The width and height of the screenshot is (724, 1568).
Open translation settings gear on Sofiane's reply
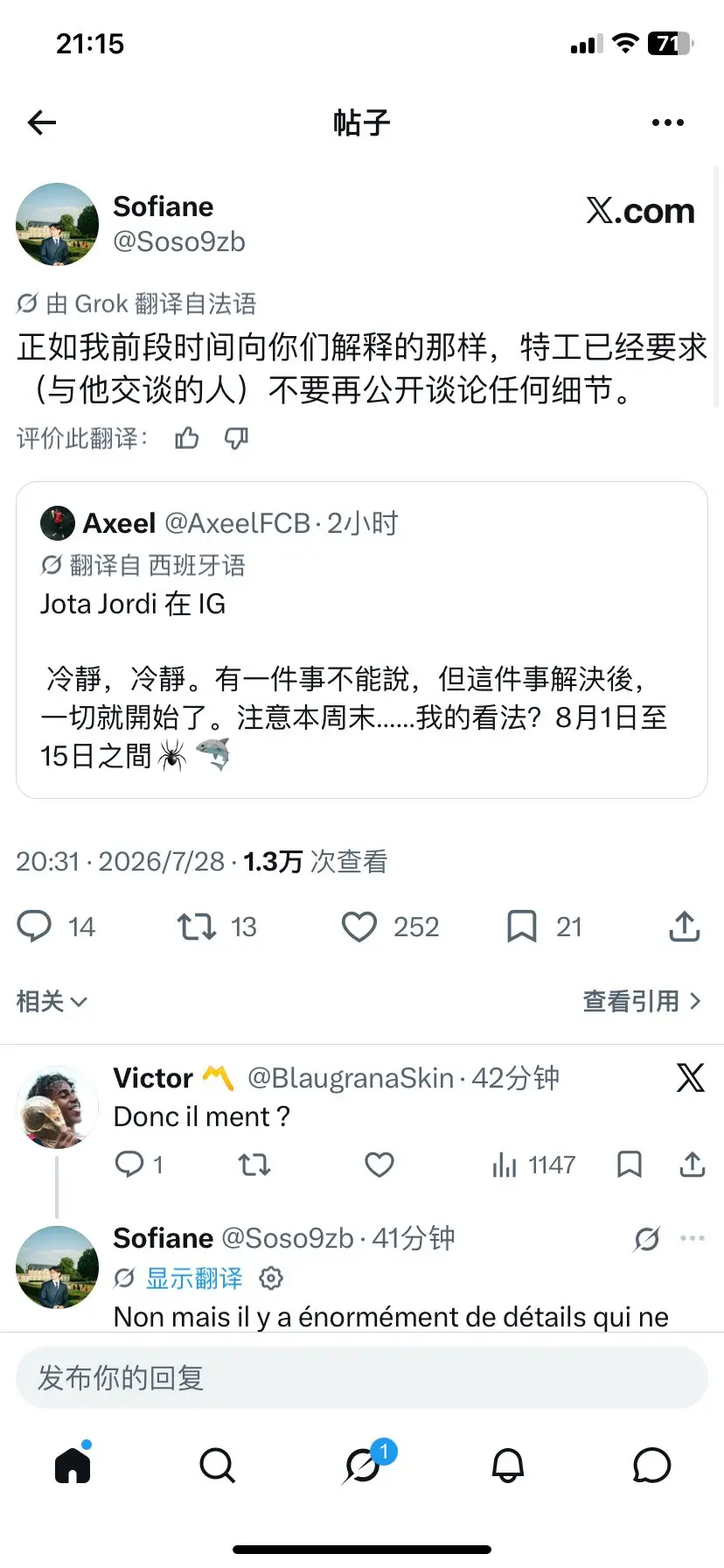point(271,1278)
